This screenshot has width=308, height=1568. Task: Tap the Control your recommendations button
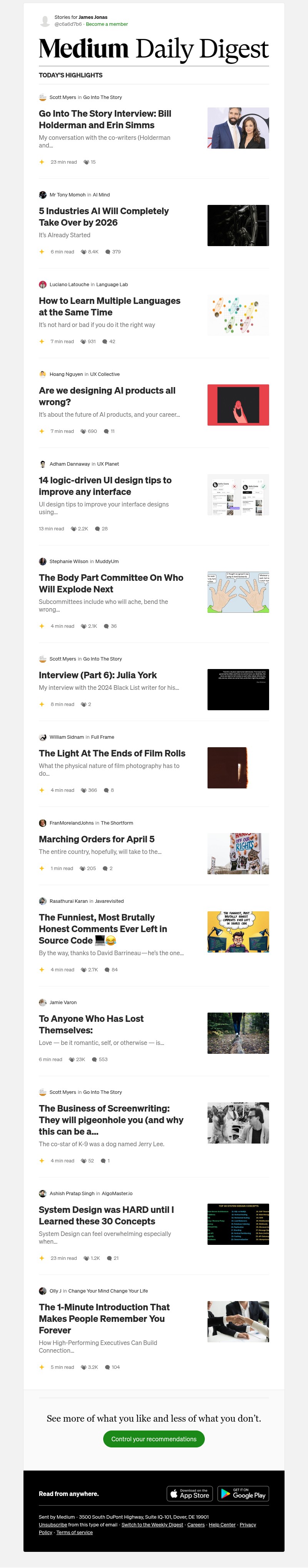click(x=154, y=1438)
